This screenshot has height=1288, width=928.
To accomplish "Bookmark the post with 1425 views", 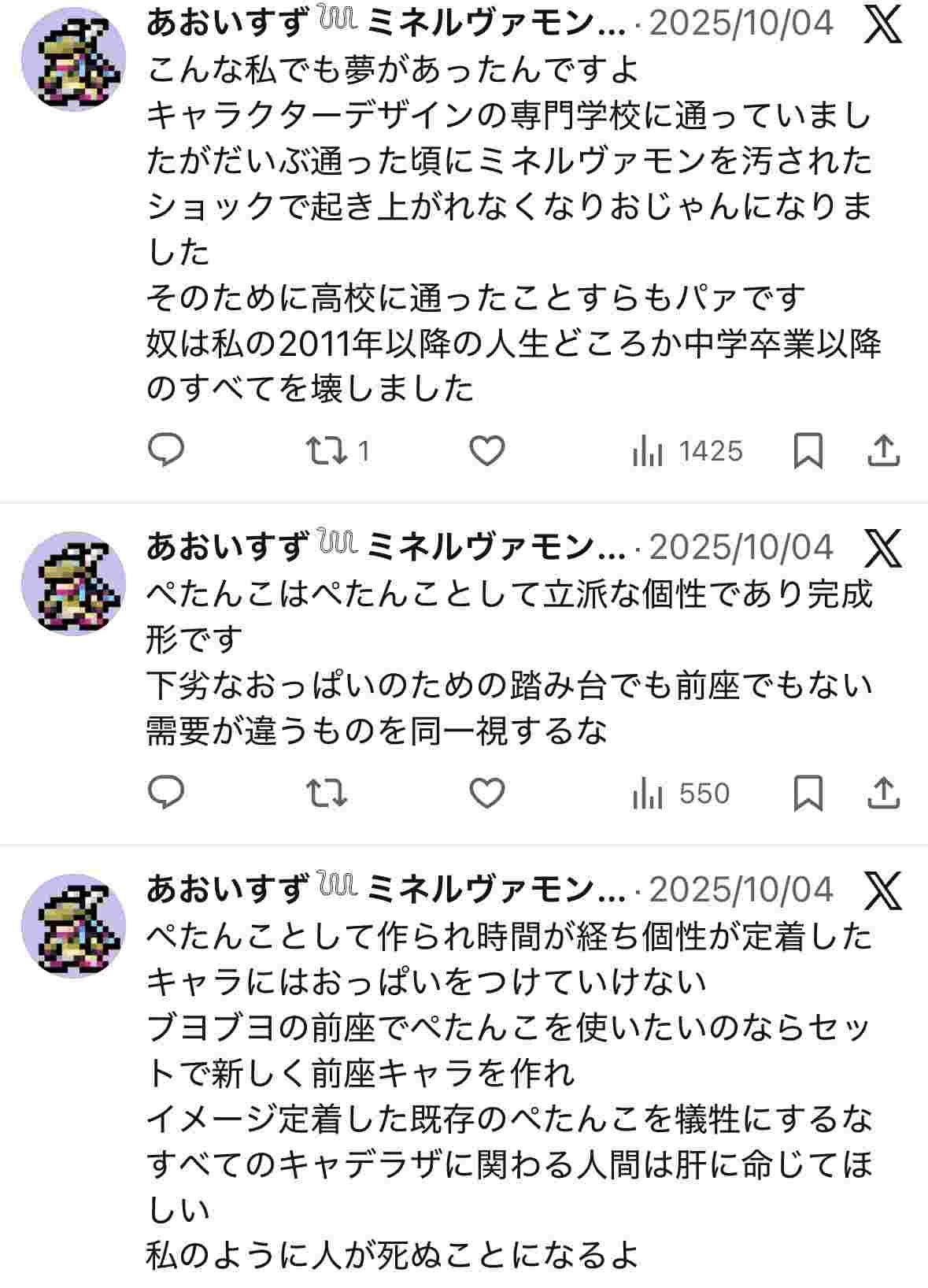I will (808, 450).
